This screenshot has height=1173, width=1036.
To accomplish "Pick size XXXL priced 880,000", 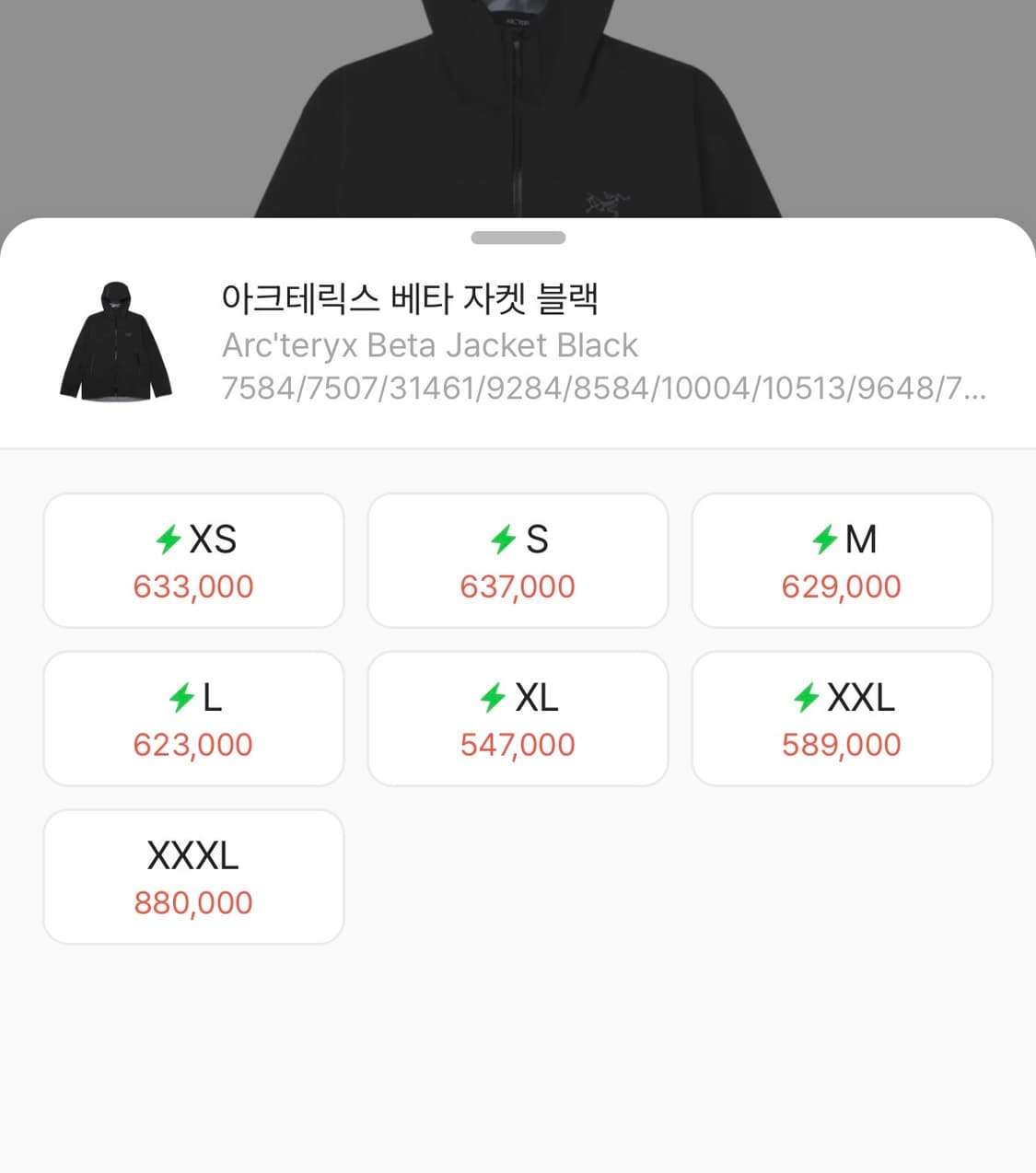I will point(192,877).
